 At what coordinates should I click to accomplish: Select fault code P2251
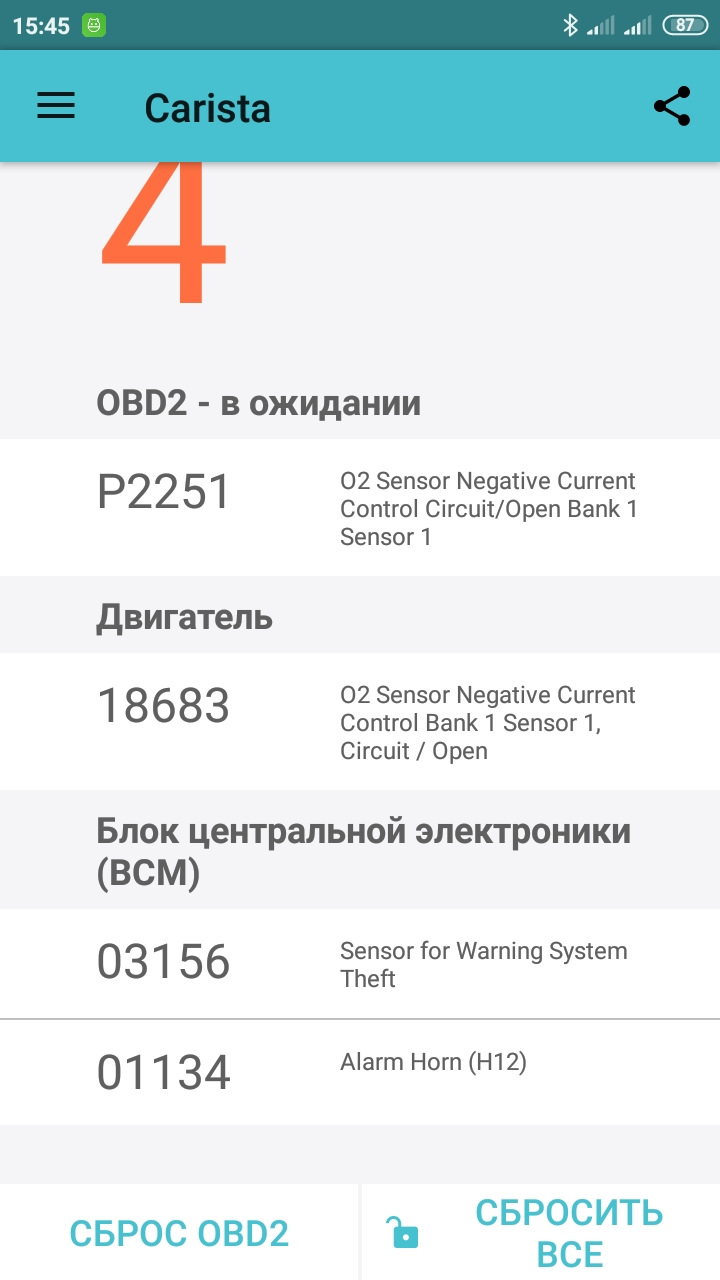(x=360, y=507)
